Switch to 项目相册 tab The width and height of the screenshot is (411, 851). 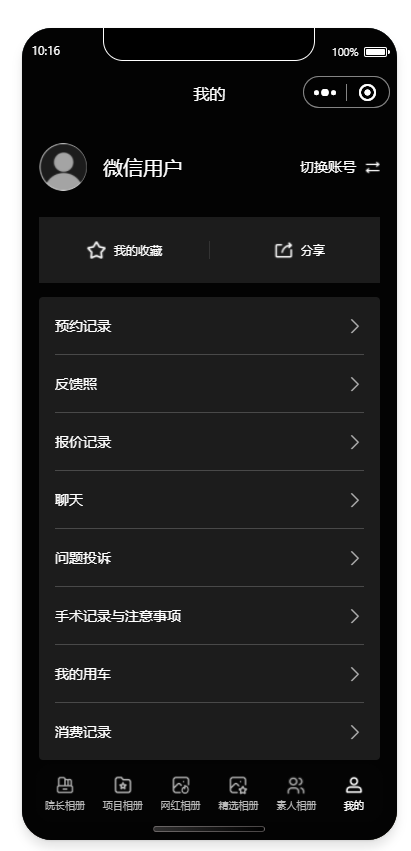pos(123,793)
